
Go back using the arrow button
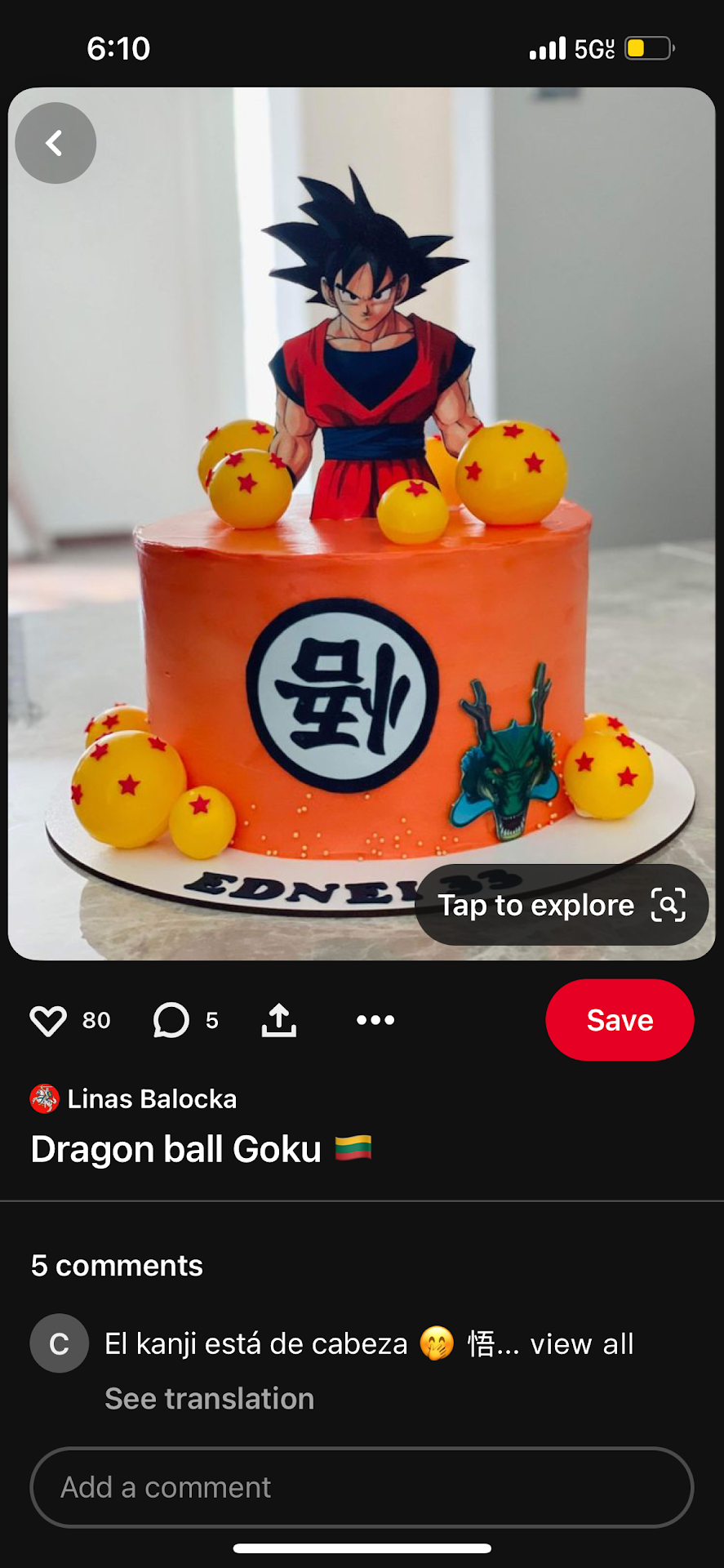tap(56, 143)
